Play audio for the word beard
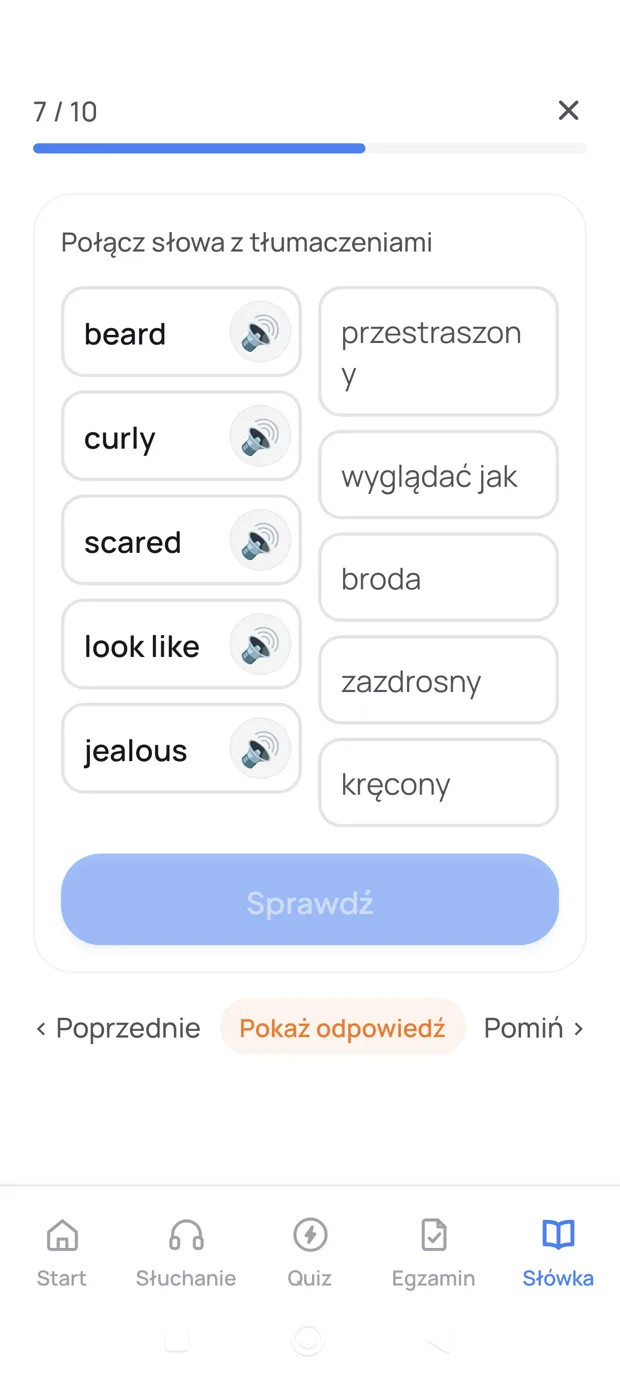620x1378 pixels. point(260,332)
